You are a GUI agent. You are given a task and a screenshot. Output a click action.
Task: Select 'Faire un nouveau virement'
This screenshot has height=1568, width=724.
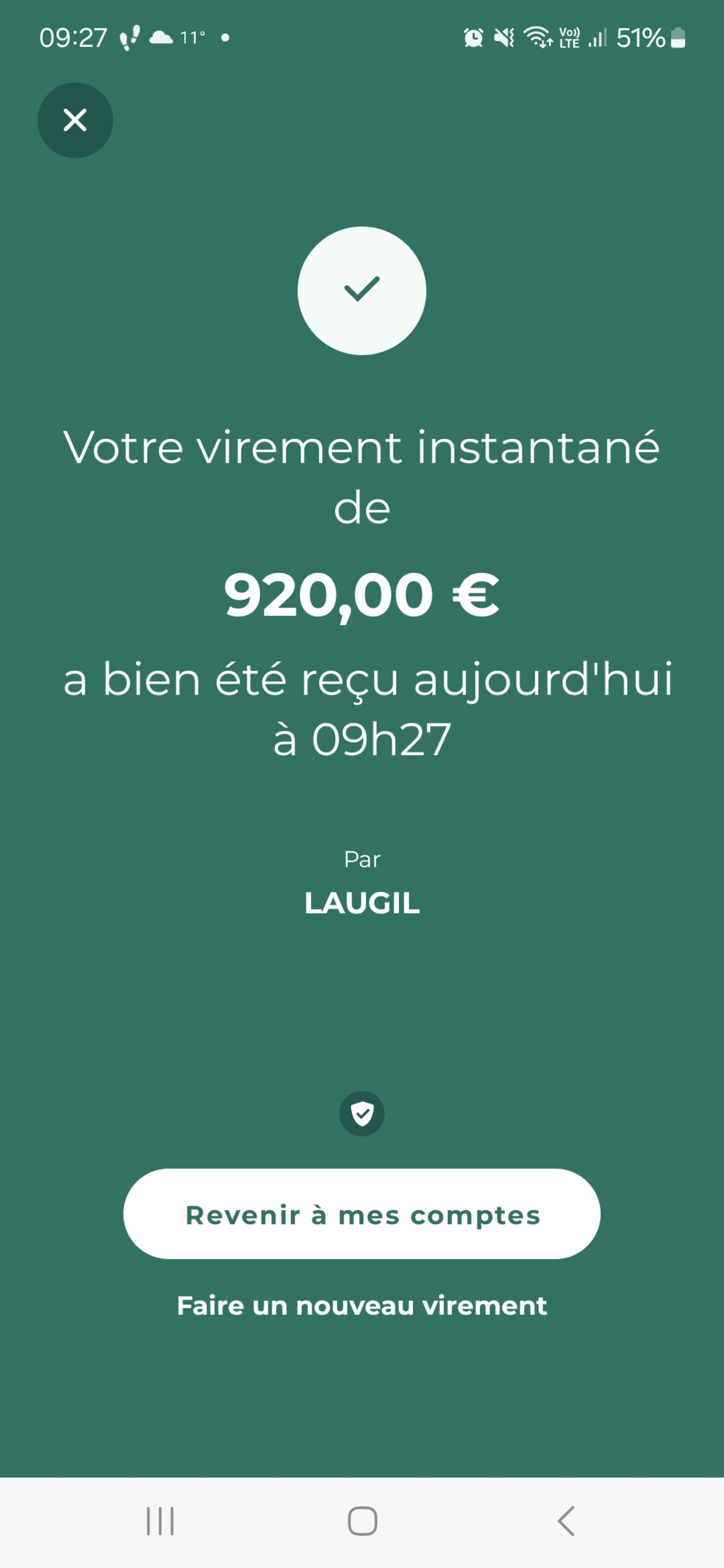(362, 1305)
